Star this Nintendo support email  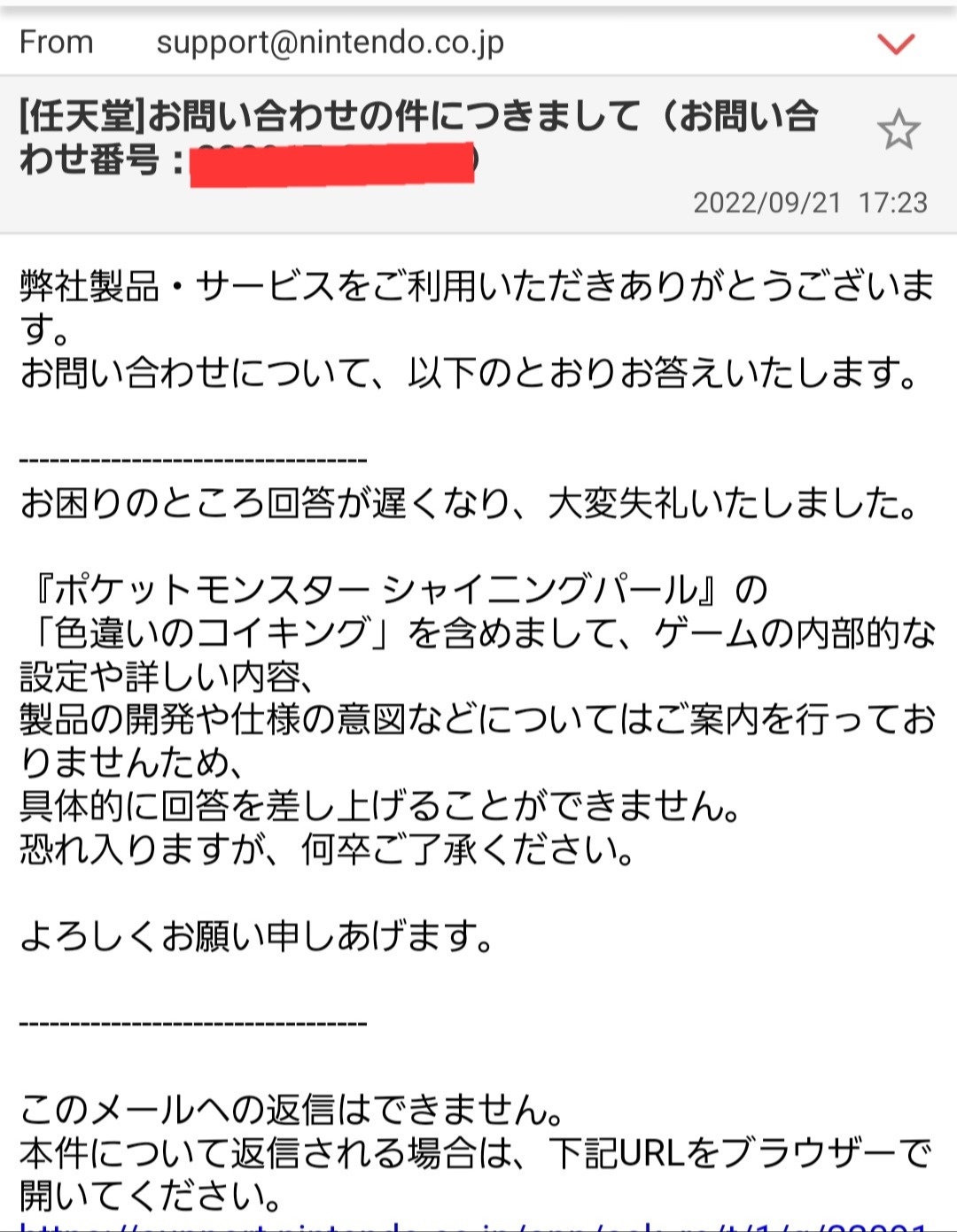899,131
